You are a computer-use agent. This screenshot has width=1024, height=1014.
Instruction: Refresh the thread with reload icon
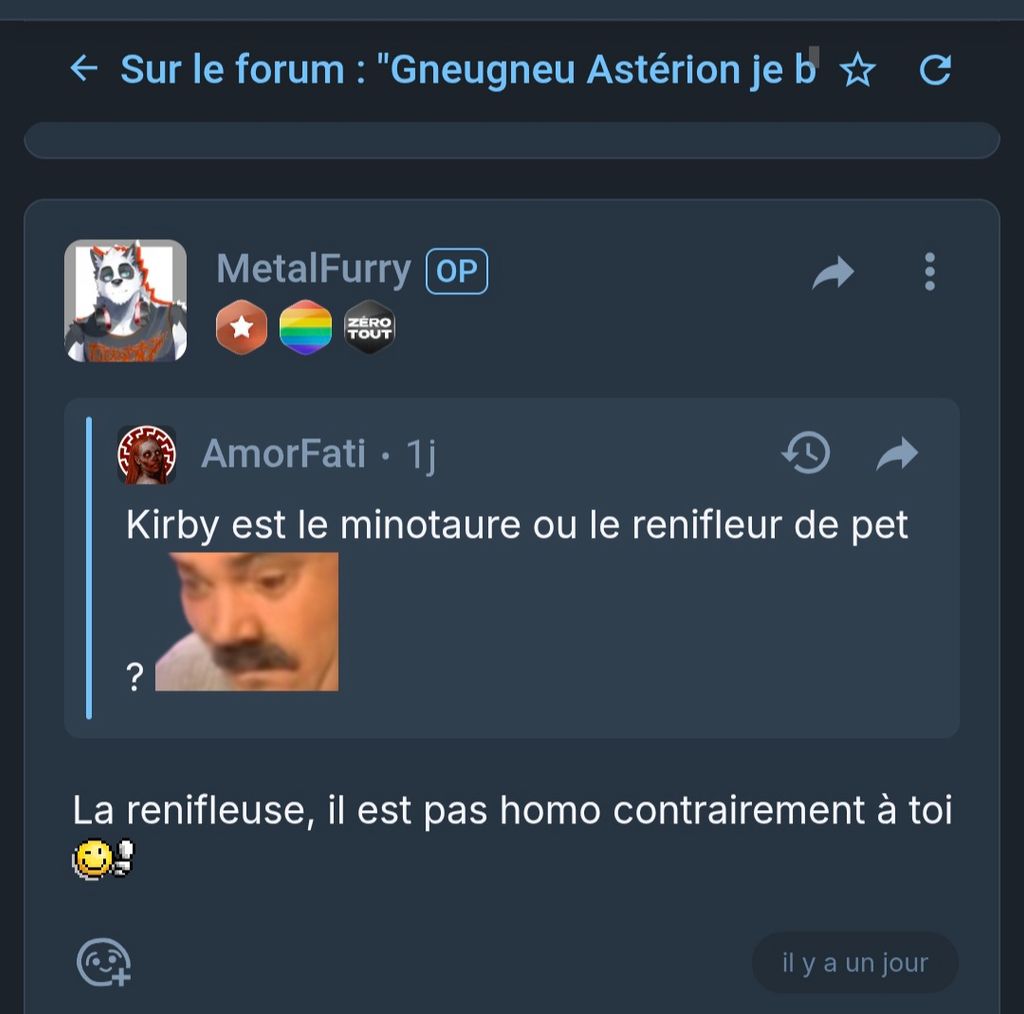pos(934,70)
